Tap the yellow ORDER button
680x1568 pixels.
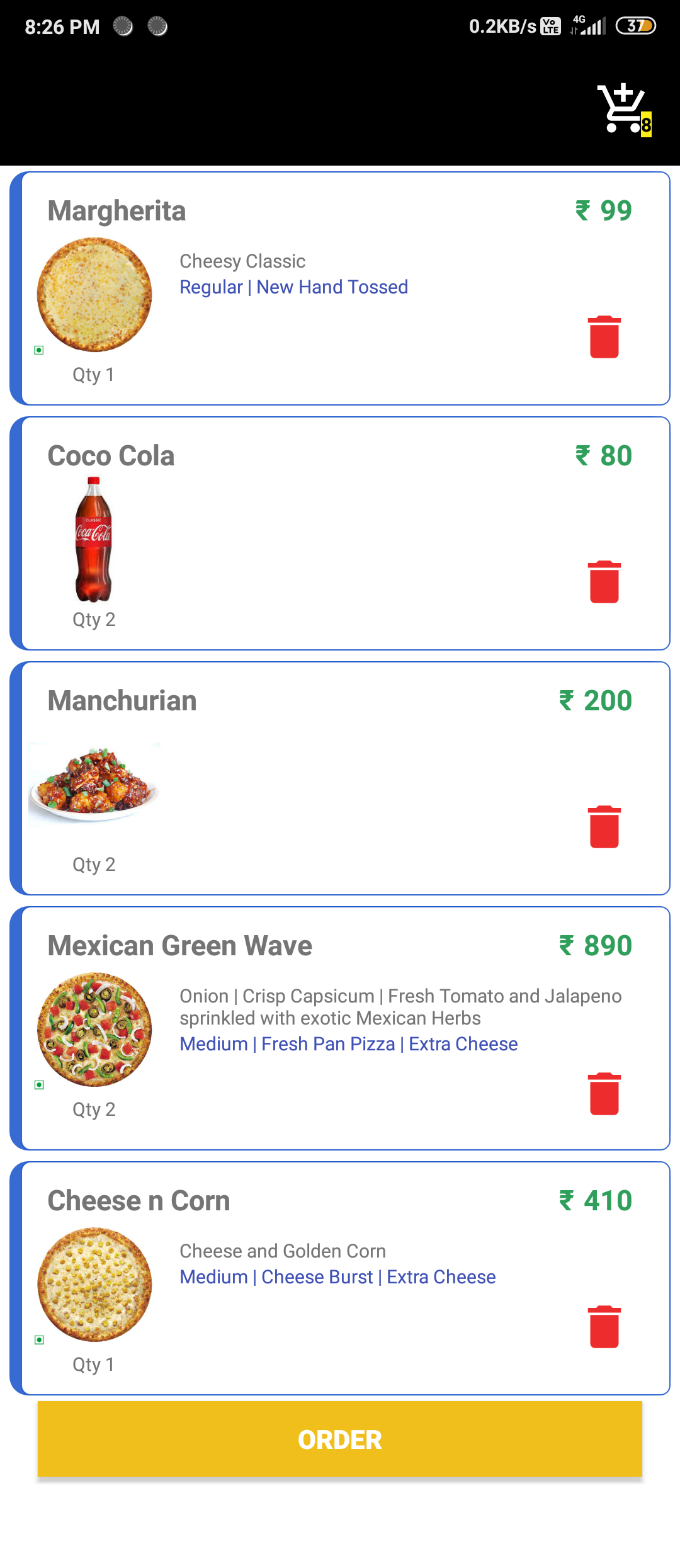click(340, 1440)
